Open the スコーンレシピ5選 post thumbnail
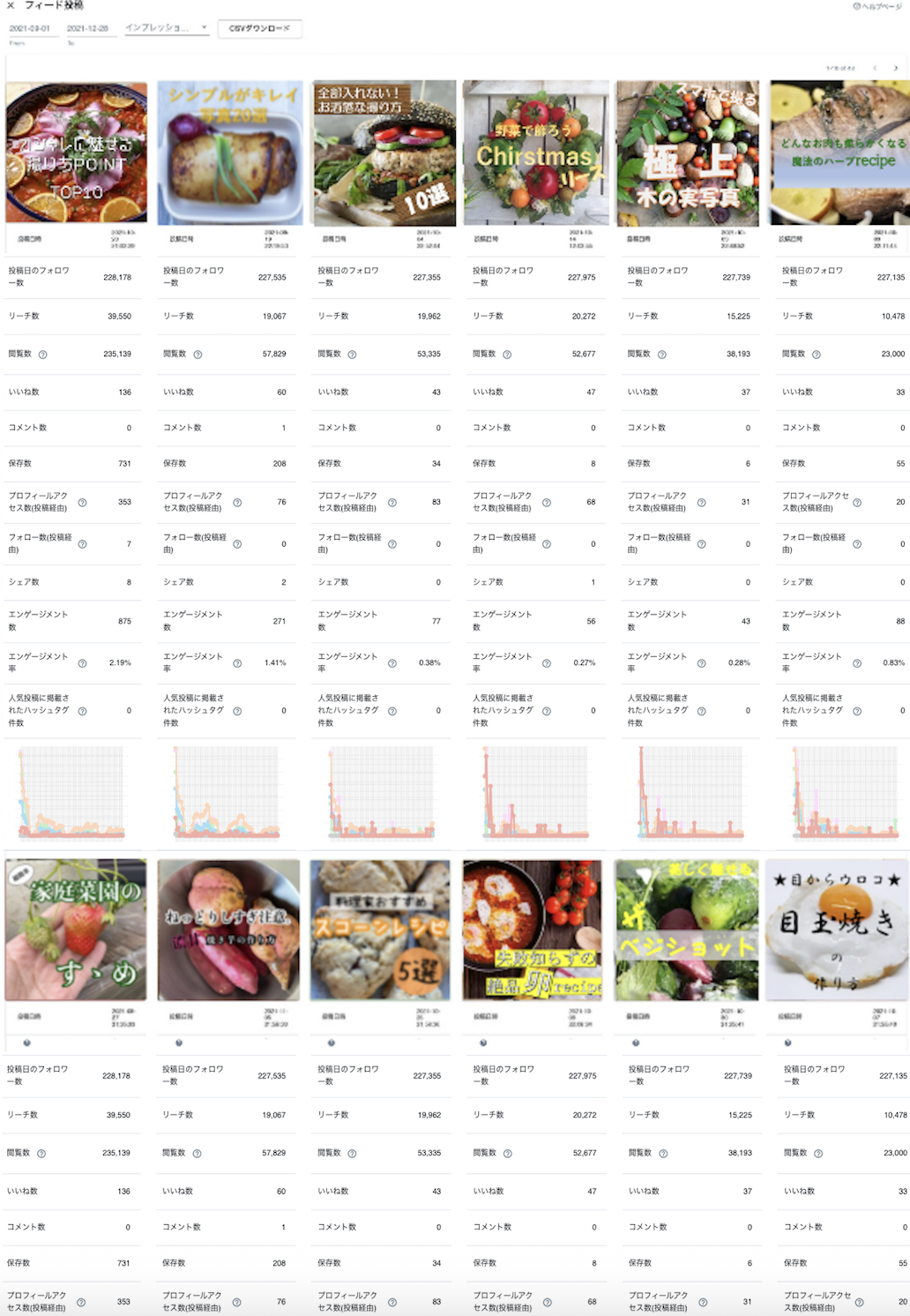 click(x=382, y=928)
